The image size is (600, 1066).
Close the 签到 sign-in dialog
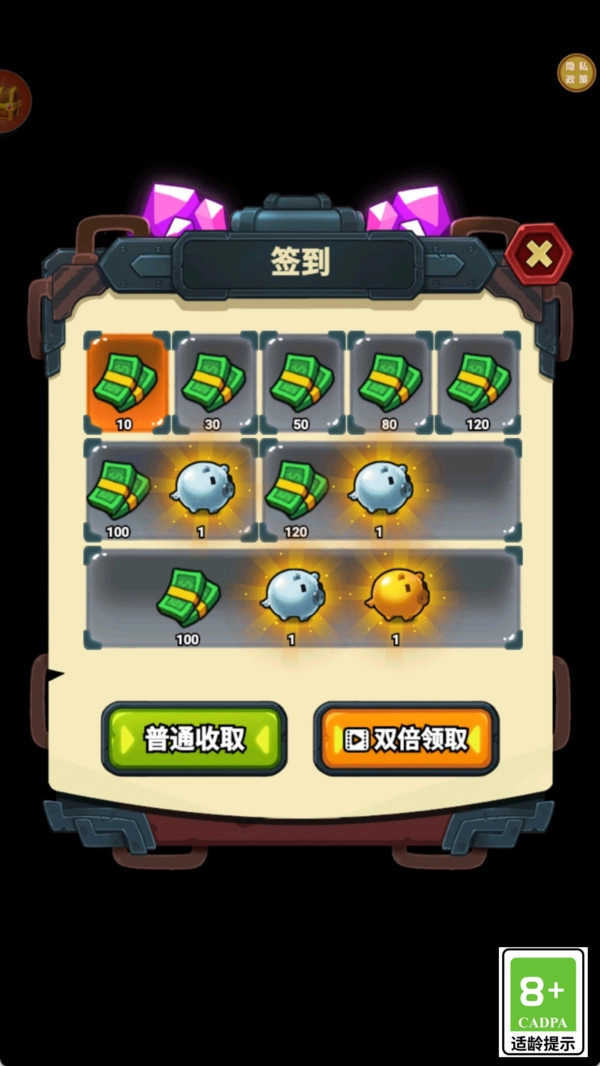(539, 256)
